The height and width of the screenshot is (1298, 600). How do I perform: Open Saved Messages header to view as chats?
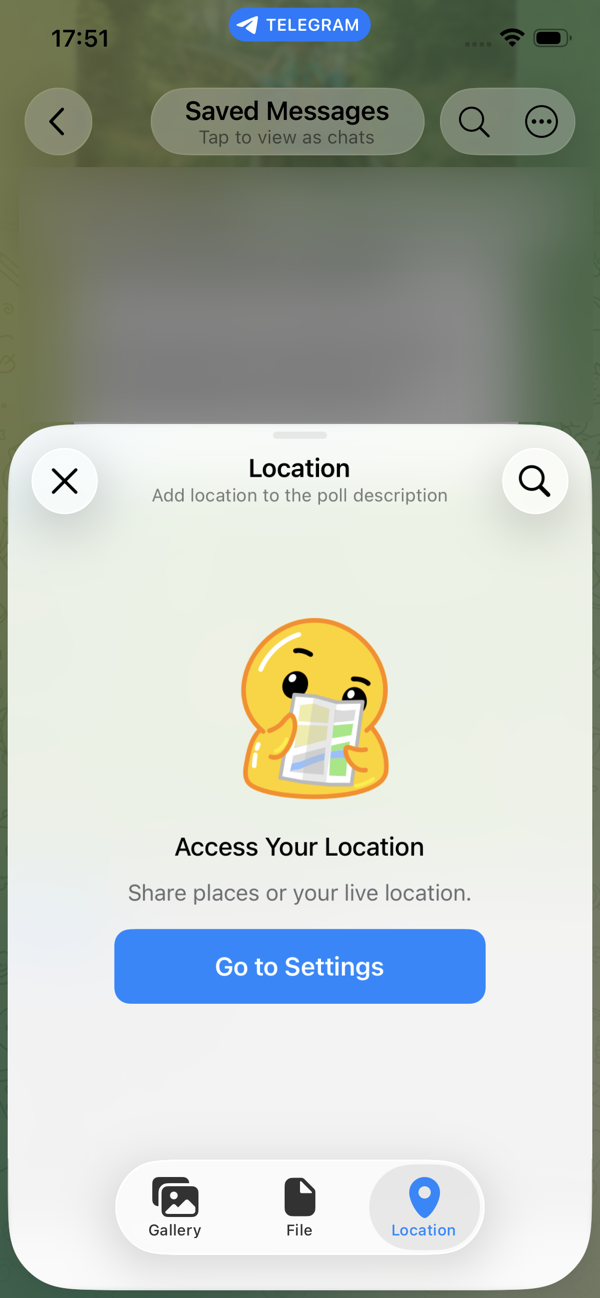click(287, 122)
